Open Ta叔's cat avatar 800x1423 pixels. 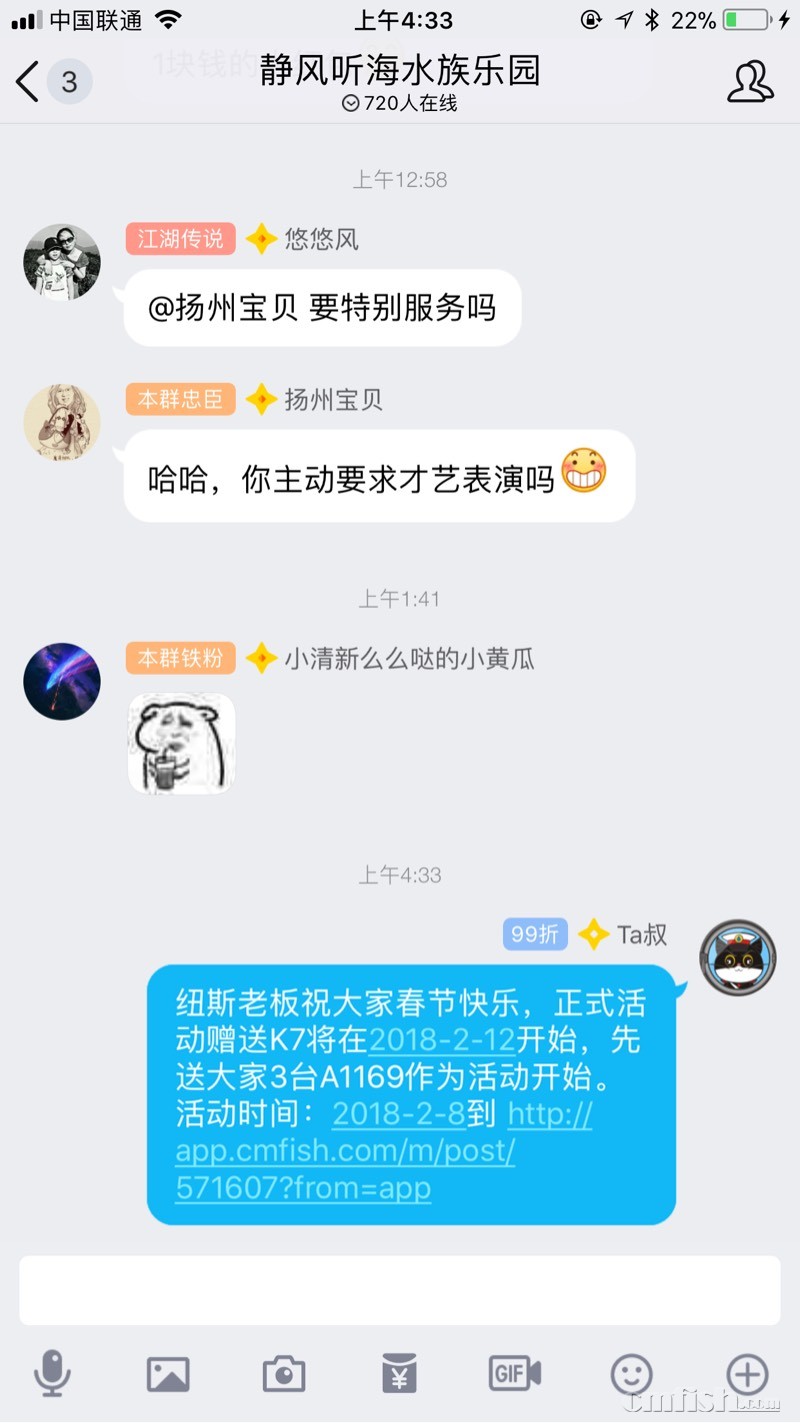pyautogui.click(x=738, y=957)
